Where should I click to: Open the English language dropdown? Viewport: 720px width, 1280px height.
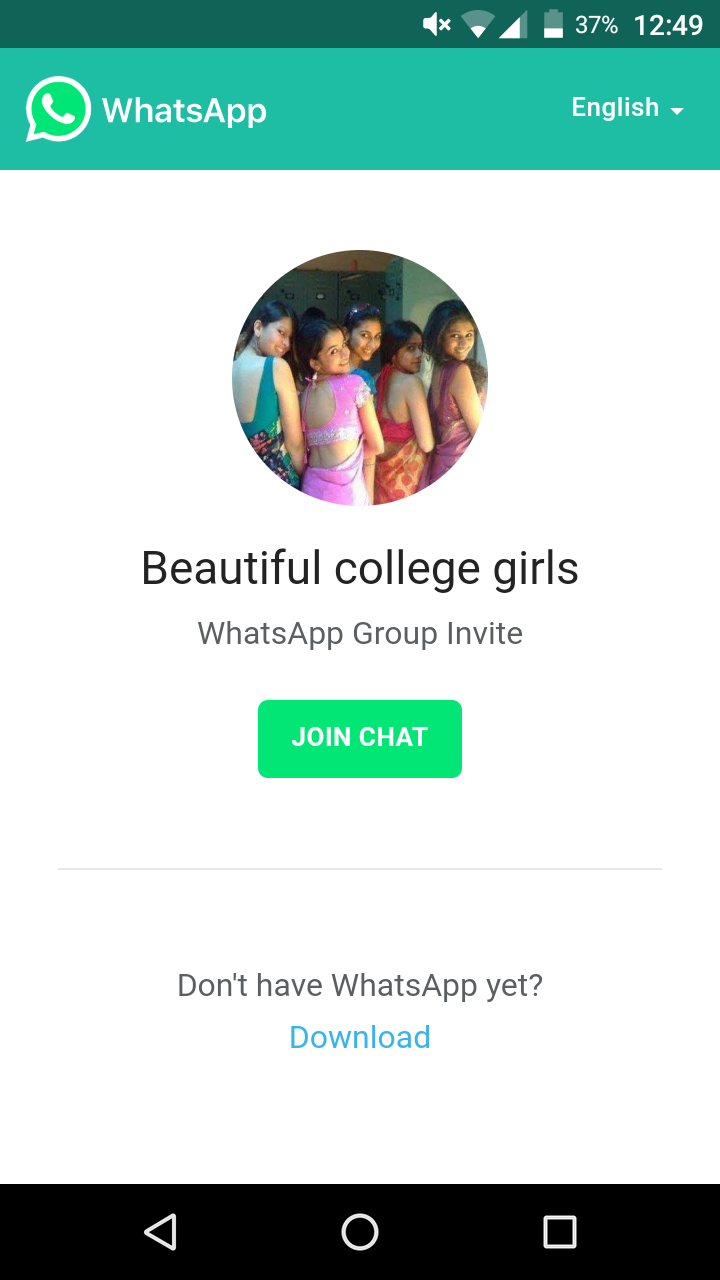627,108
